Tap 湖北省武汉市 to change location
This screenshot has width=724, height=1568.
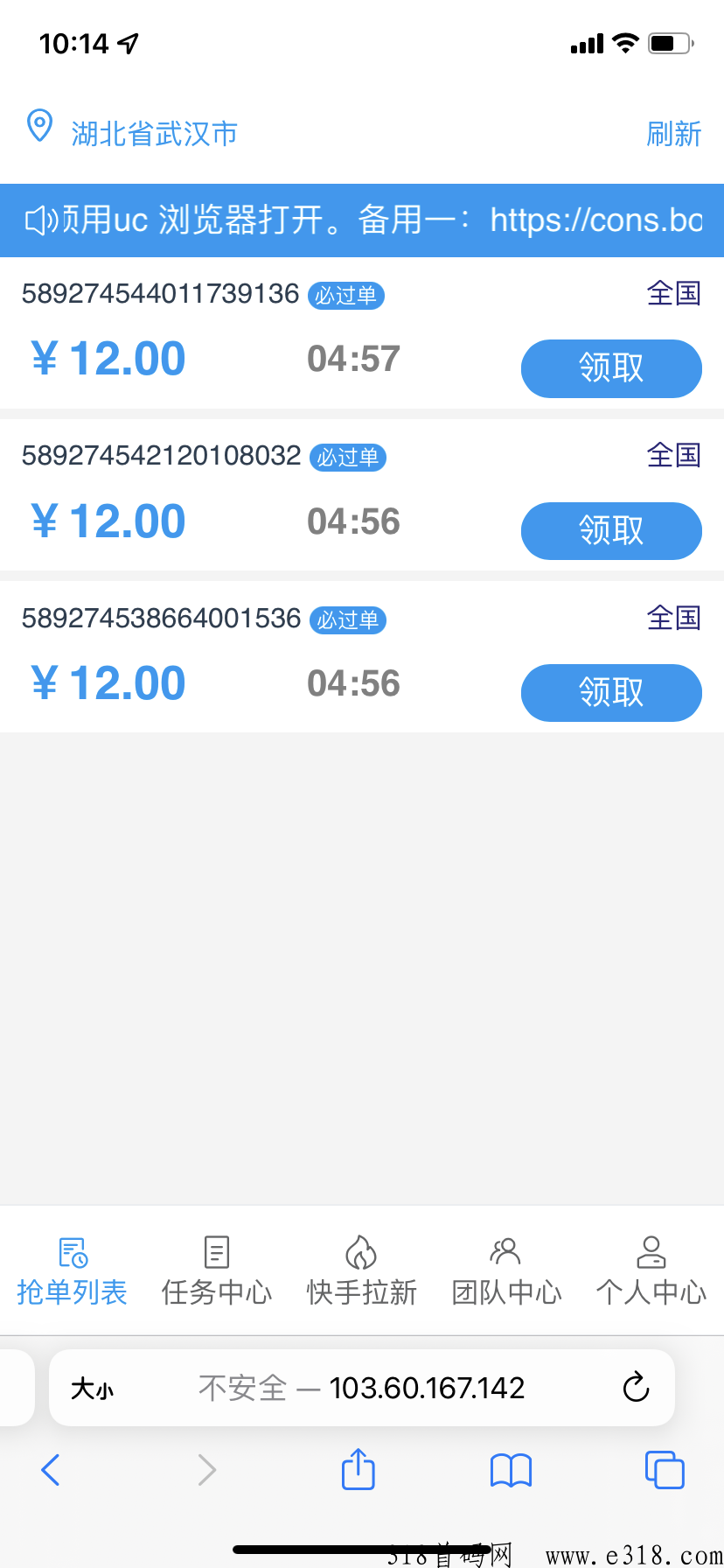pyautogui.click(x=156, y=132)
